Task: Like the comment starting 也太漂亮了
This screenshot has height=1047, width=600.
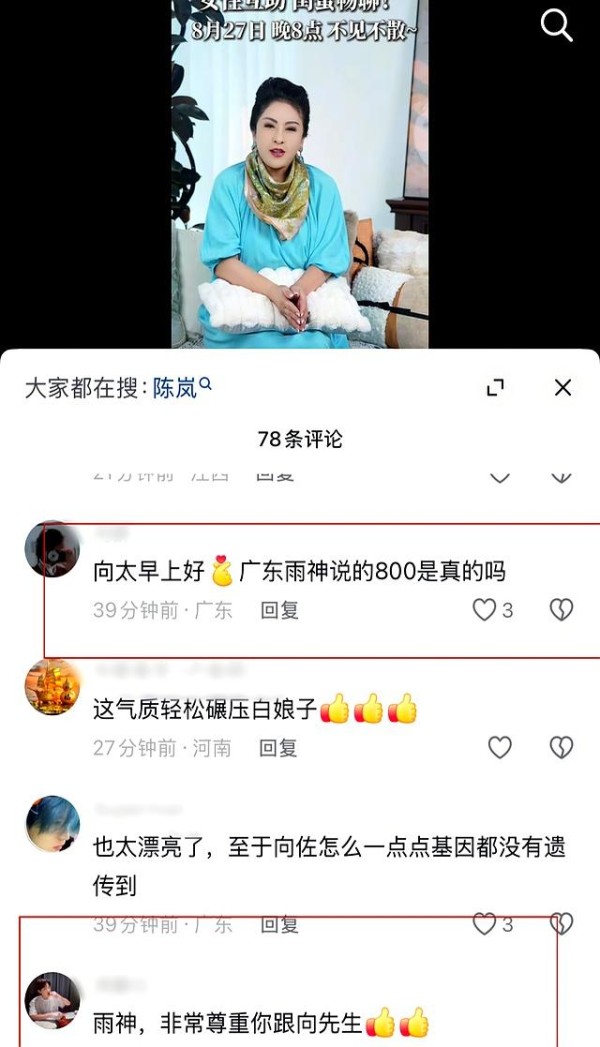Action: pyautogui.click(x=485, y=924)
